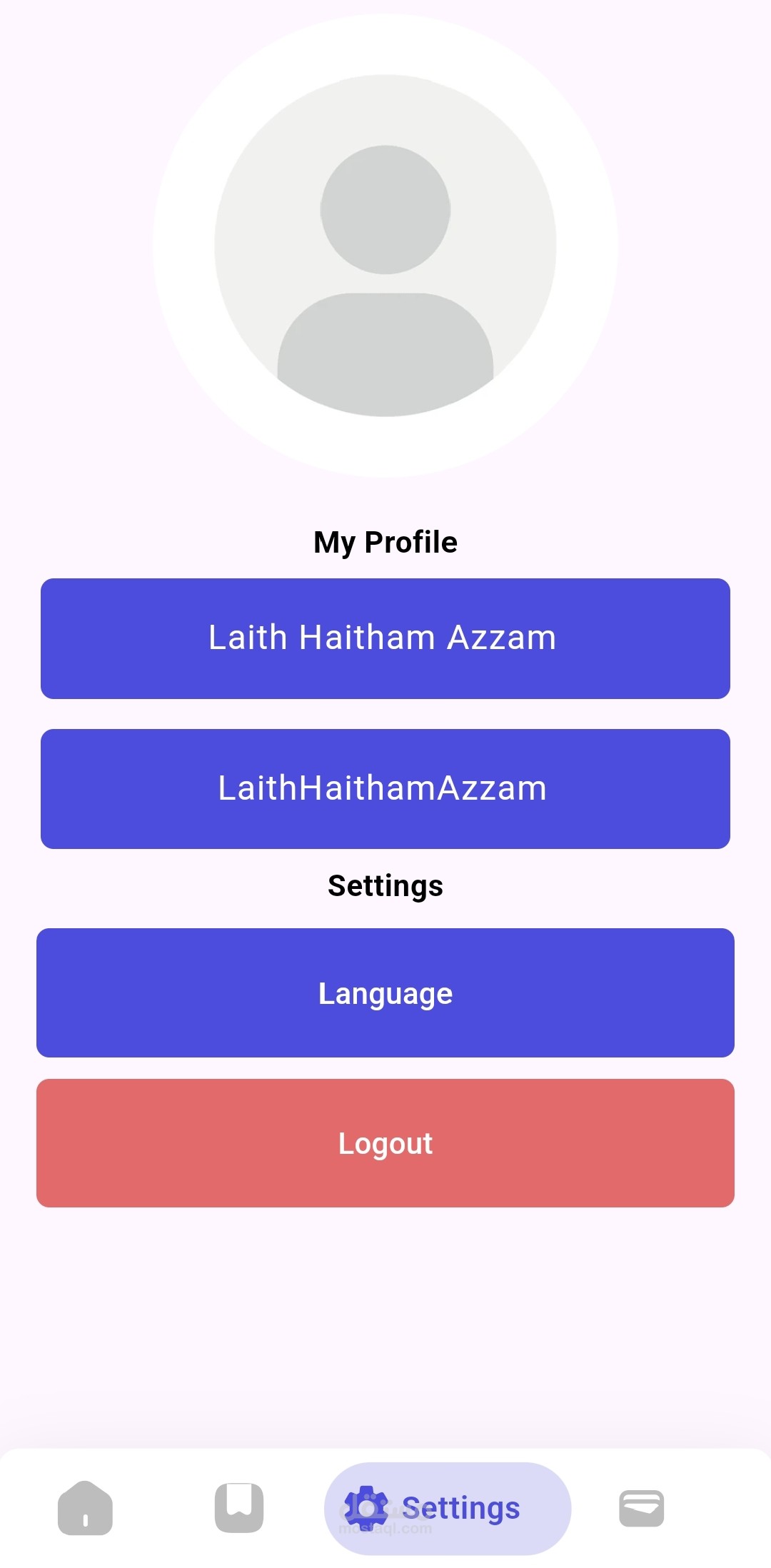Open the Language settings
The width and height of the screenshot is (771, 1568).
click(x=385, y=992)
